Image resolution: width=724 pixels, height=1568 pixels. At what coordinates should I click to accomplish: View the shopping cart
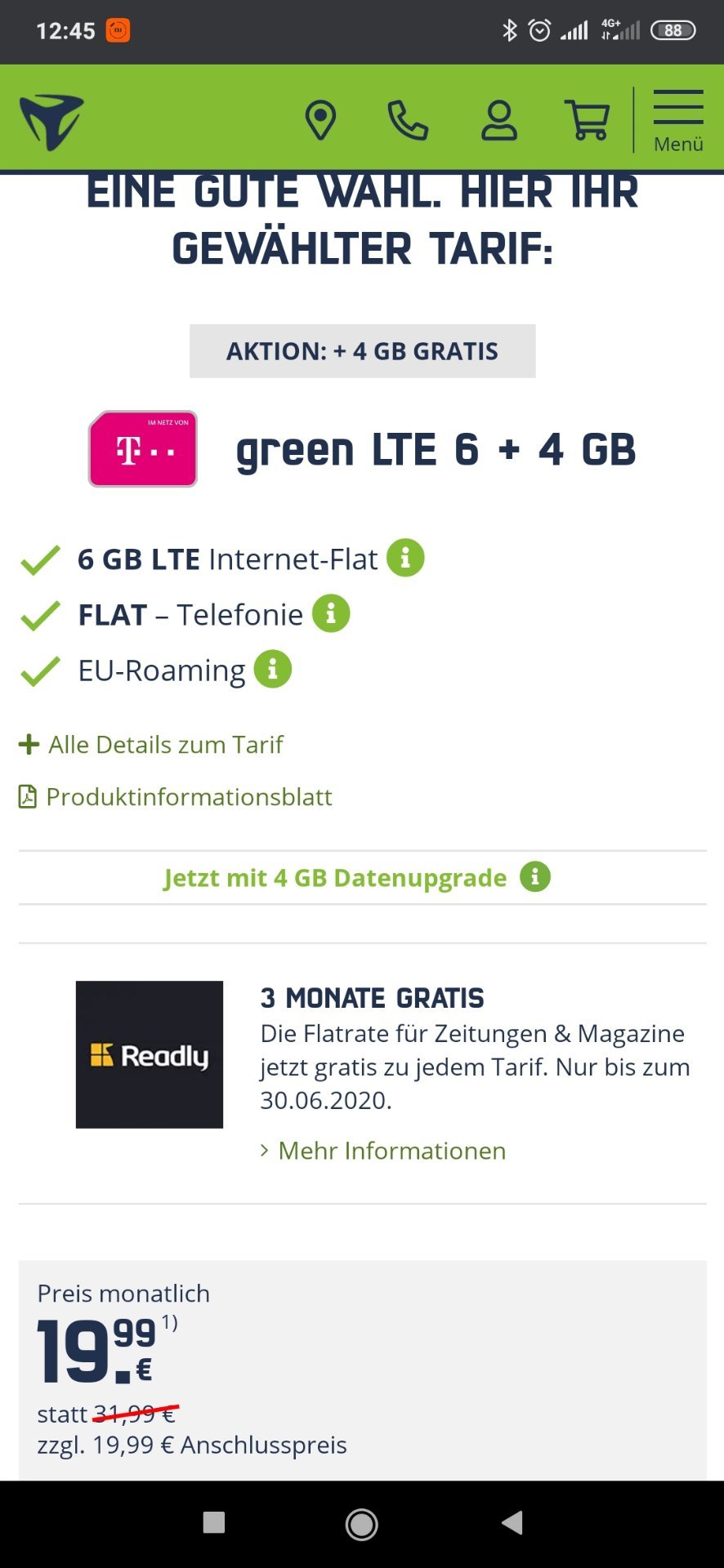587,121
